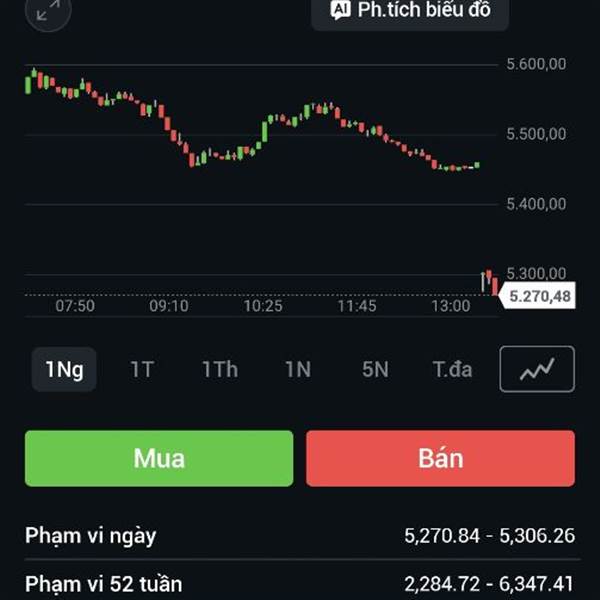Show the 5N chart range
Image resolution: width=600 pixels, height=600 pixels.
375,369
